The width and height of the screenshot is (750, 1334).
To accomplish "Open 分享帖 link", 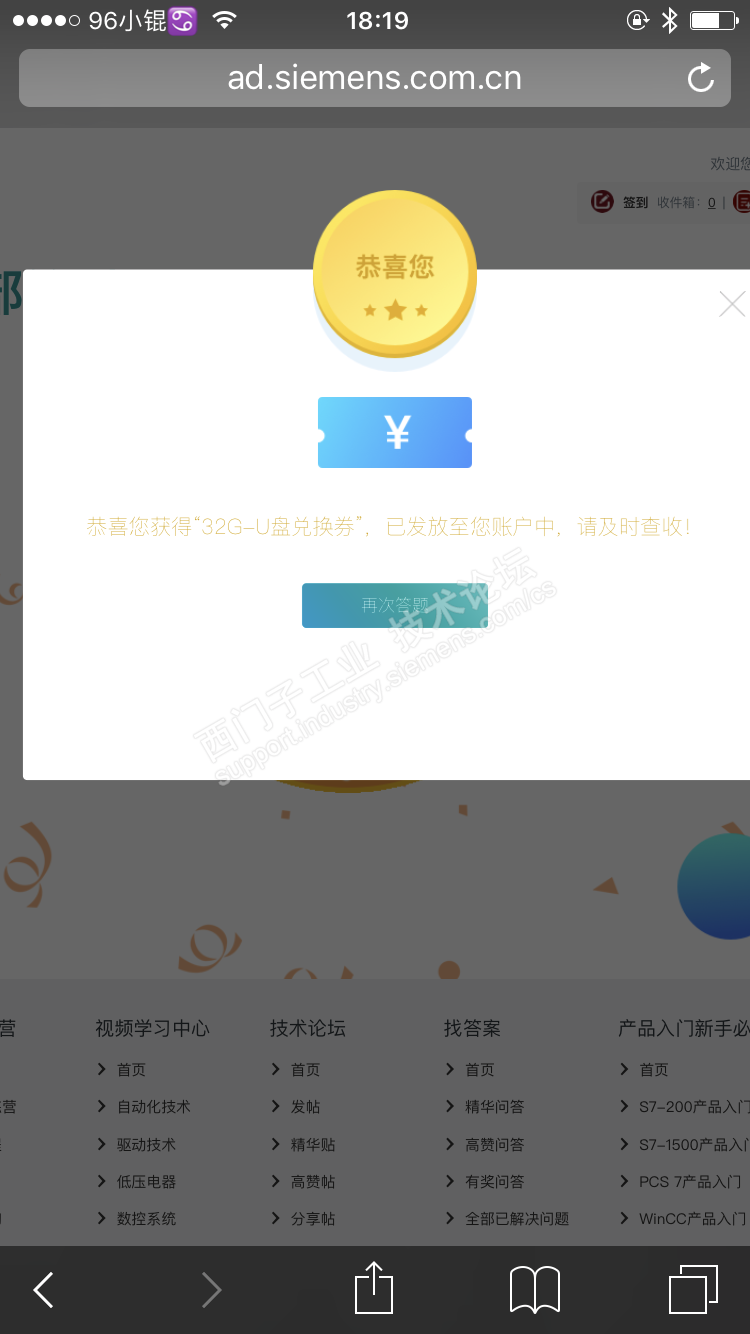I will [x=313, y=1219].
